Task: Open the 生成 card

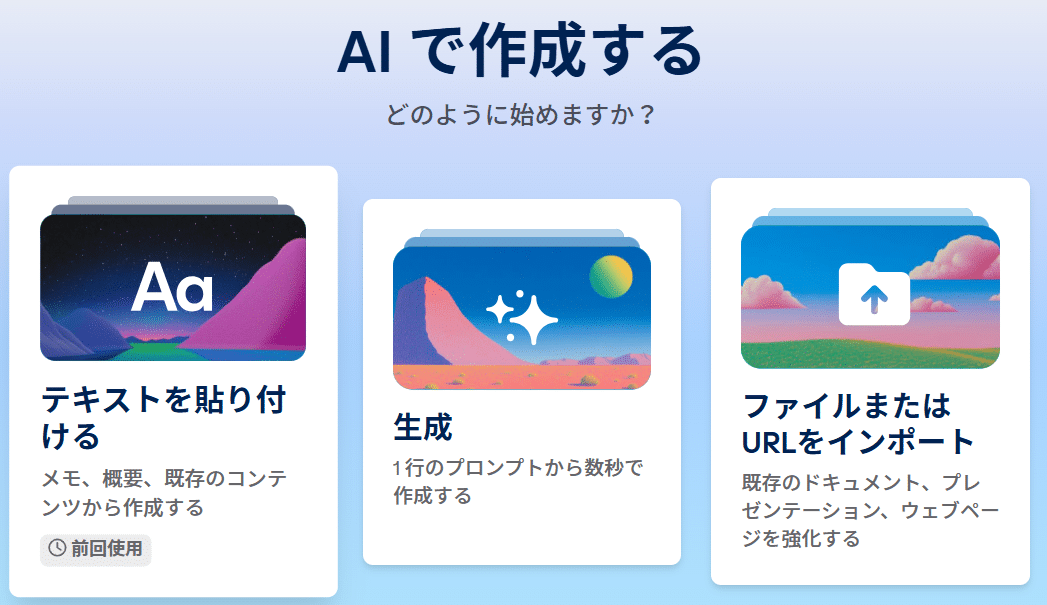Action: 521,380
